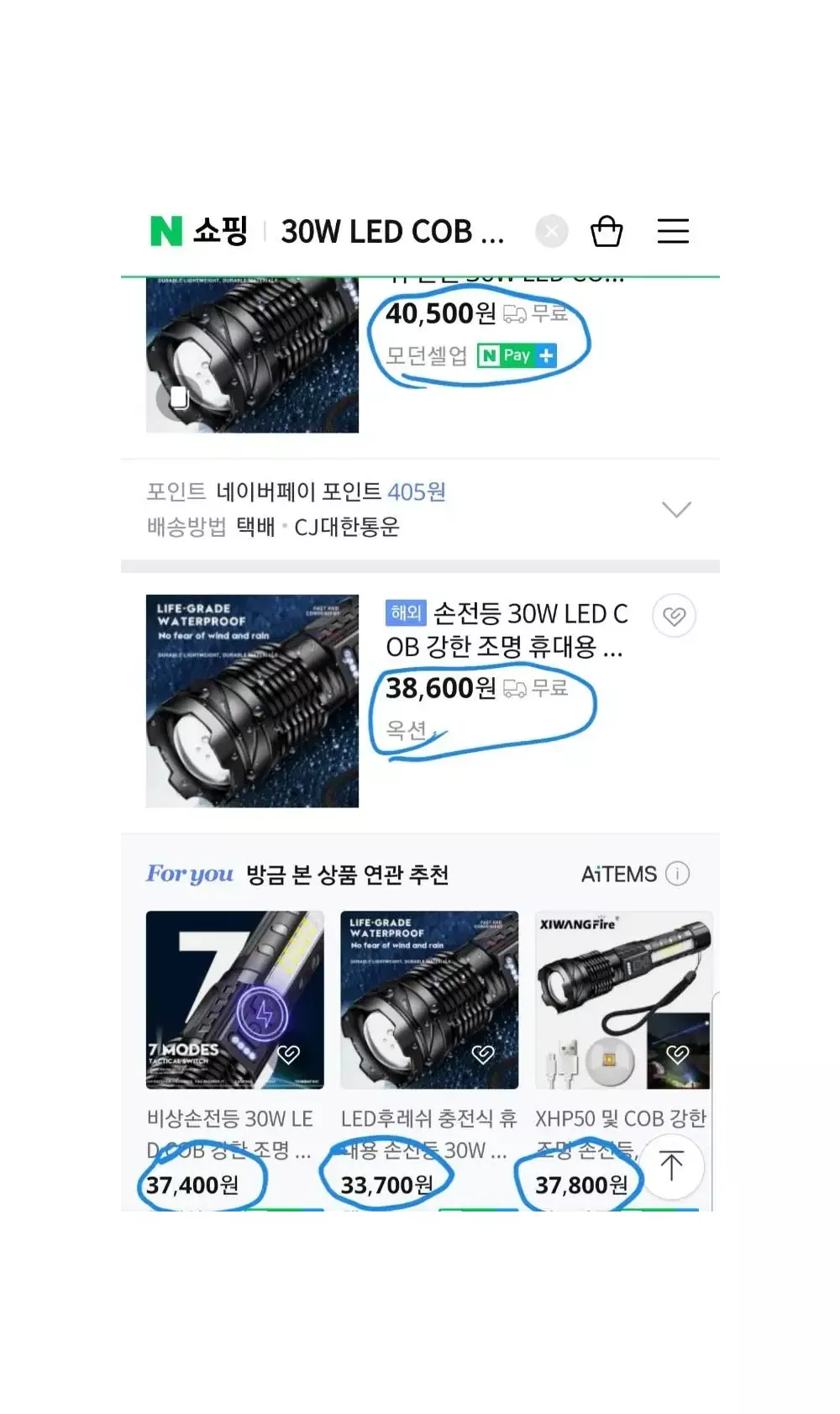Image resolution: width=840 pixels, height=1414 pixels.
Task: Expand the 포인트 and 배송방법 details
Action: 676,509
